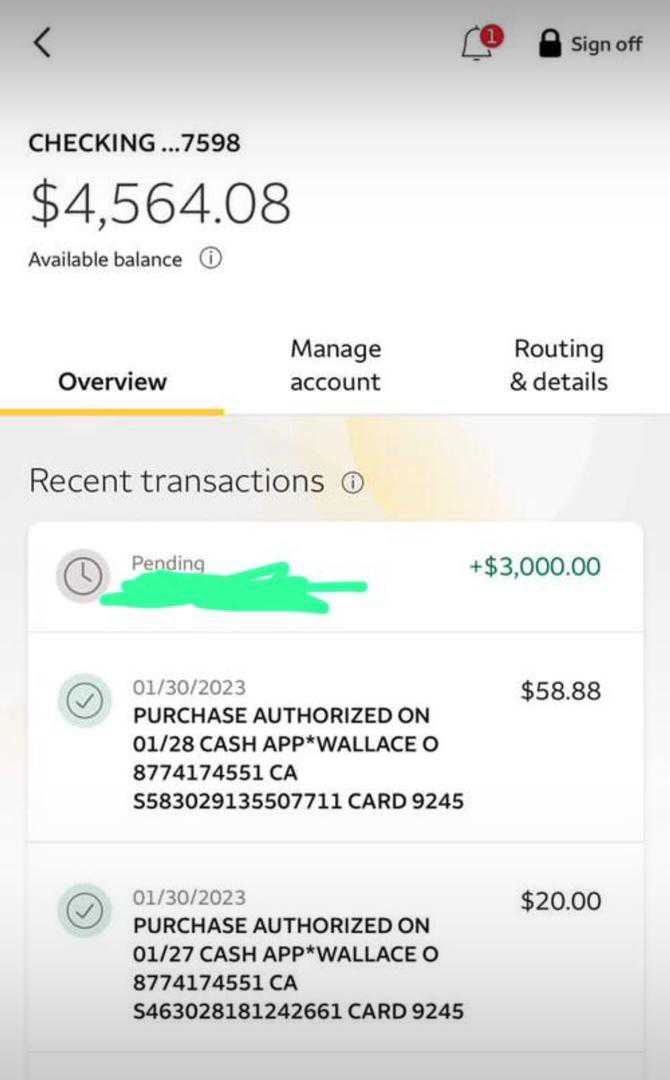Image resolution: width=670 pixels, height=1080 pixels.
Task: Switch to the Overview tab
Action: pyautogui.click(x=112, y=381)
